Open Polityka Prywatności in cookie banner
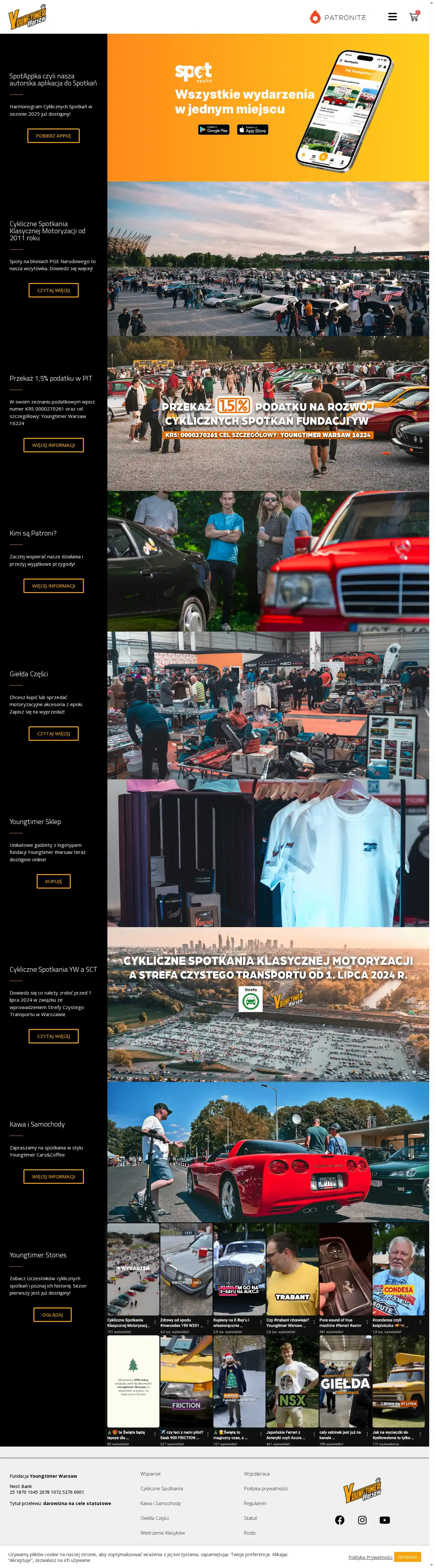 tap(370, 1557)
